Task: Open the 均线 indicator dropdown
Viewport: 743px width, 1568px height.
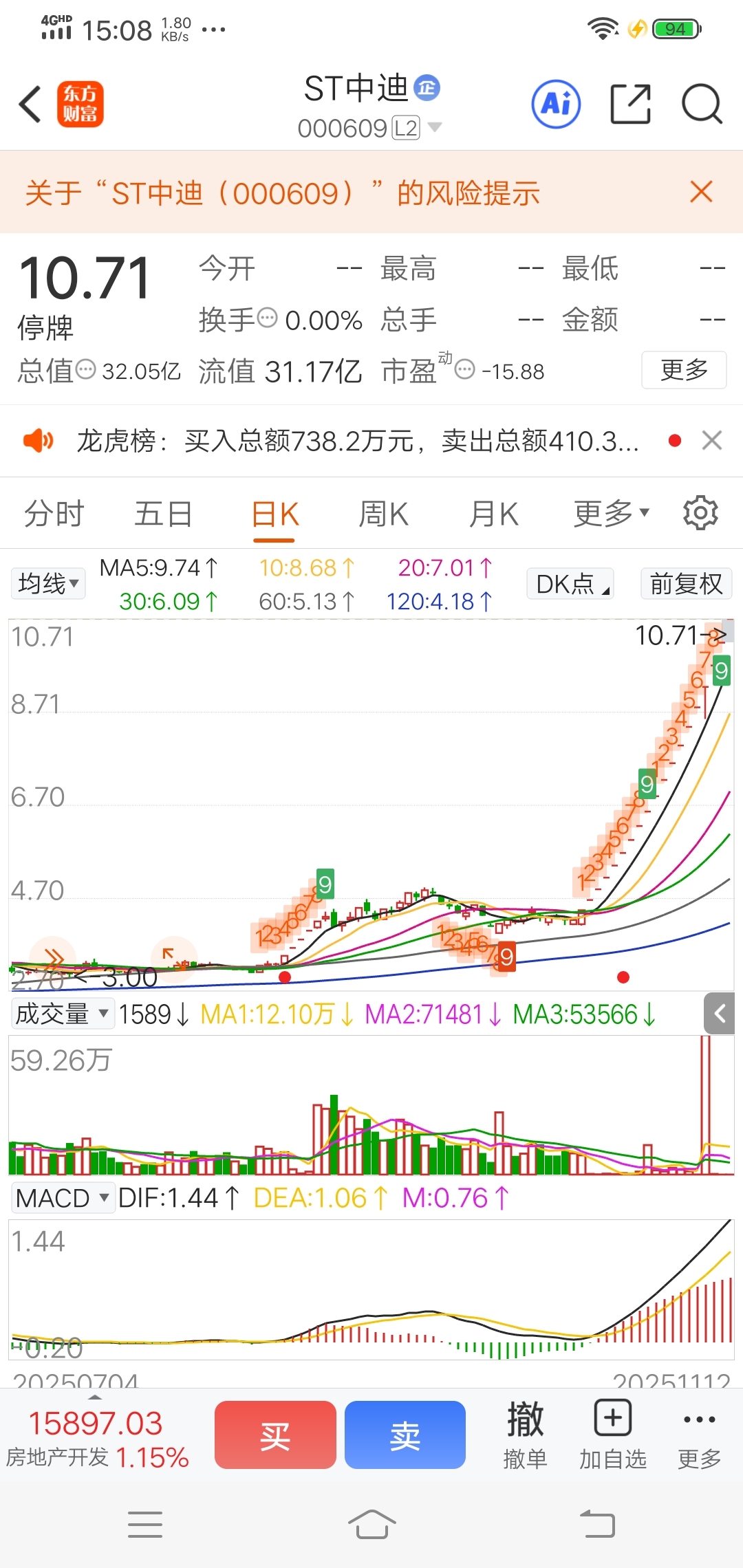Action: pyautogui.click(x=48, y=584)
